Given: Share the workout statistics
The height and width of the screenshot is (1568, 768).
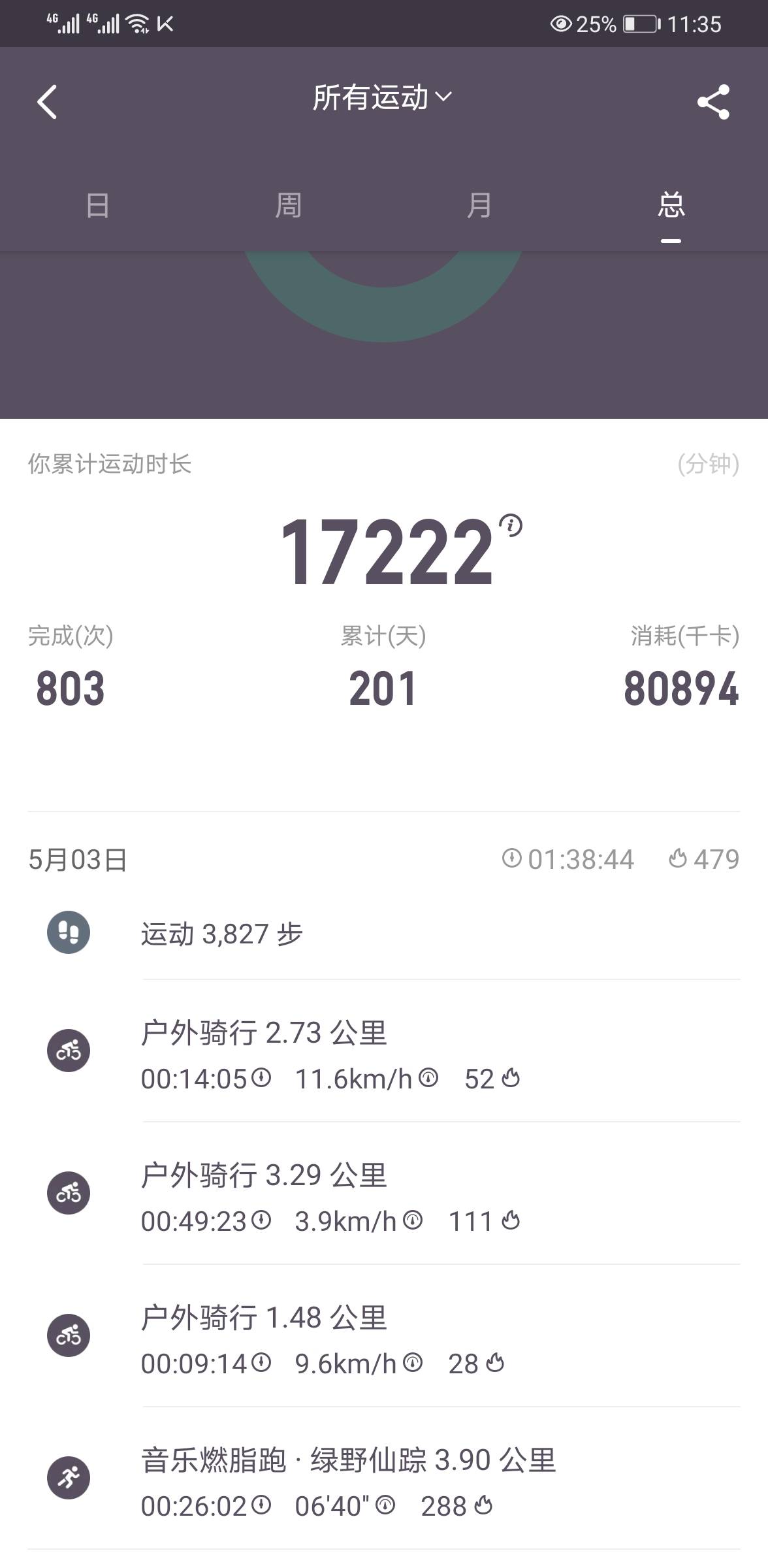Looking at the screenshot, I should point(712,102).
